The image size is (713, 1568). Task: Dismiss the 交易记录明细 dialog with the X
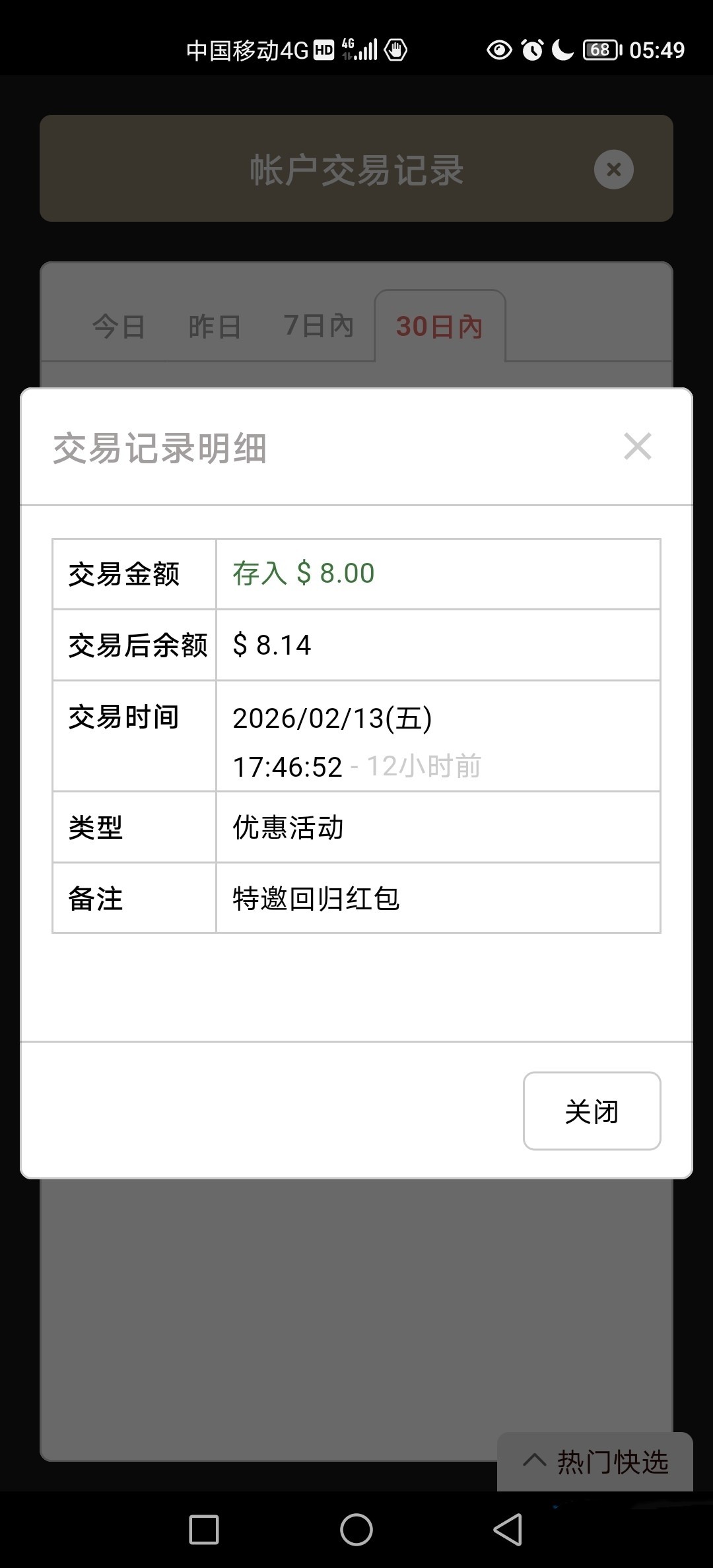(x=637, y=447)
